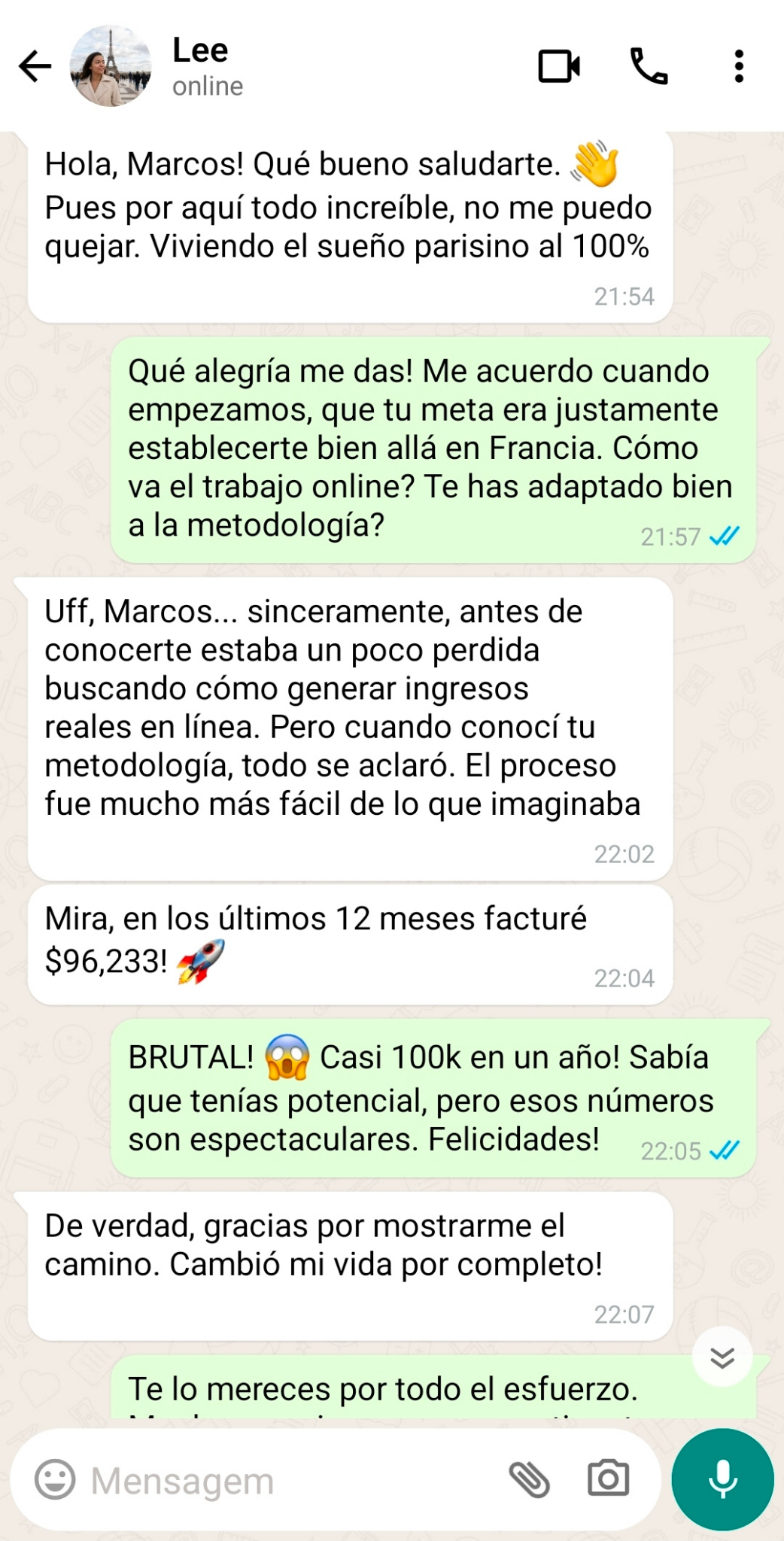Screen dimensions: 784x1541
Task: Open Lee's contact info from the name
Action: click(201, 50)
